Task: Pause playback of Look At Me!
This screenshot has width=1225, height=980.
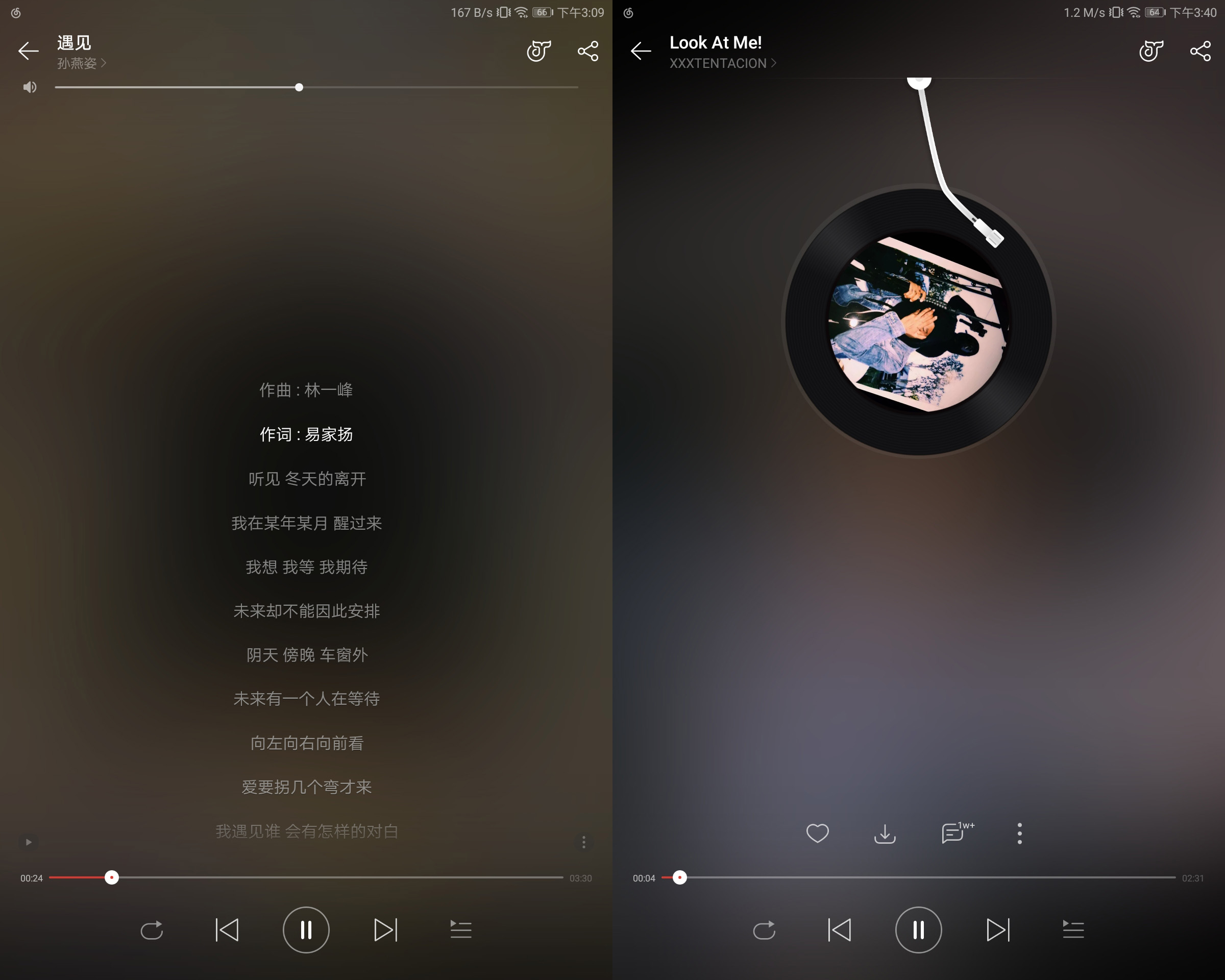Action: [918, 929]
